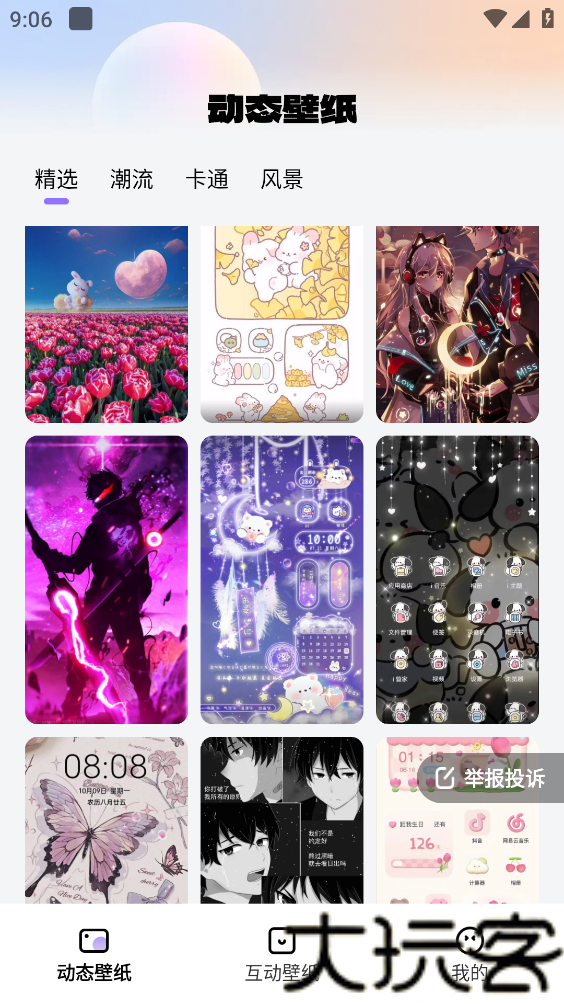The width and height of the screenshot is (564, 1004).
Task: Select the 精选 category tab
Action: [x=56, y=179]
